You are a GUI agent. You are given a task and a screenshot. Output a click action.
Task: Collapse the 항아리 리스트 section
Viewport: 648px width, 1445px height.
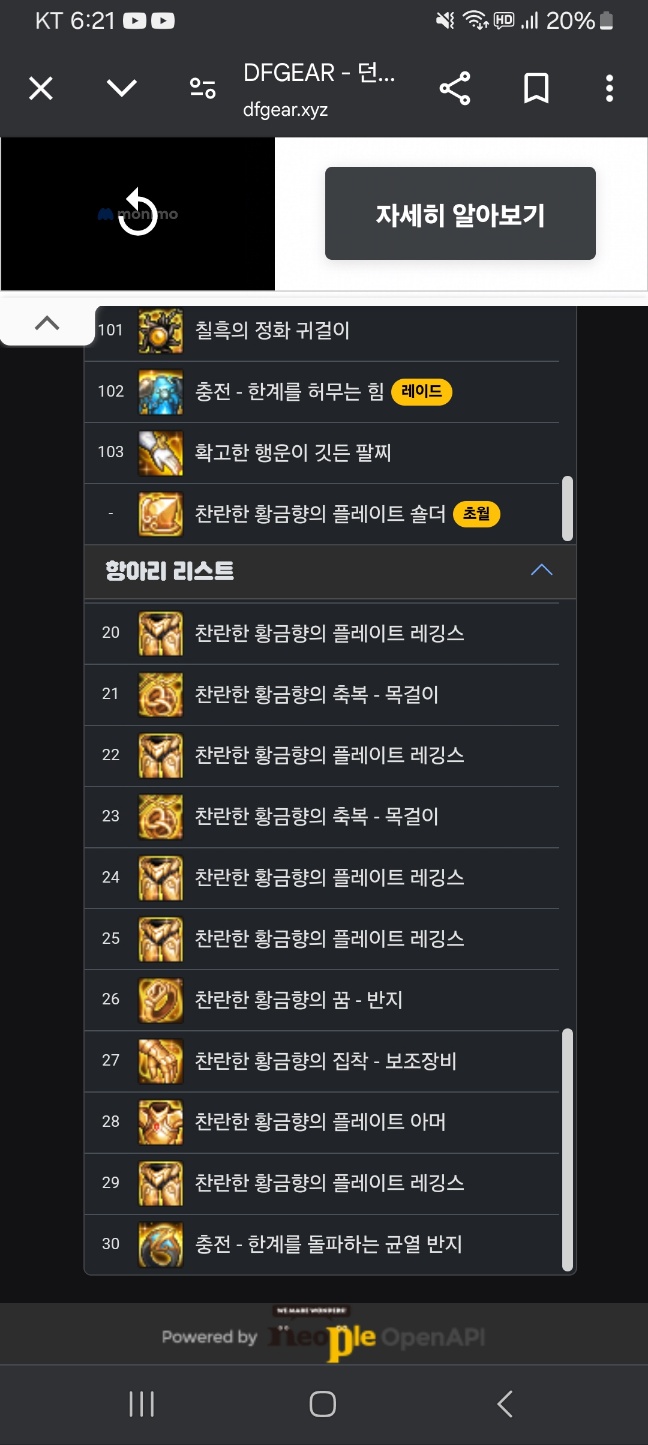click(x=541, y=570)
